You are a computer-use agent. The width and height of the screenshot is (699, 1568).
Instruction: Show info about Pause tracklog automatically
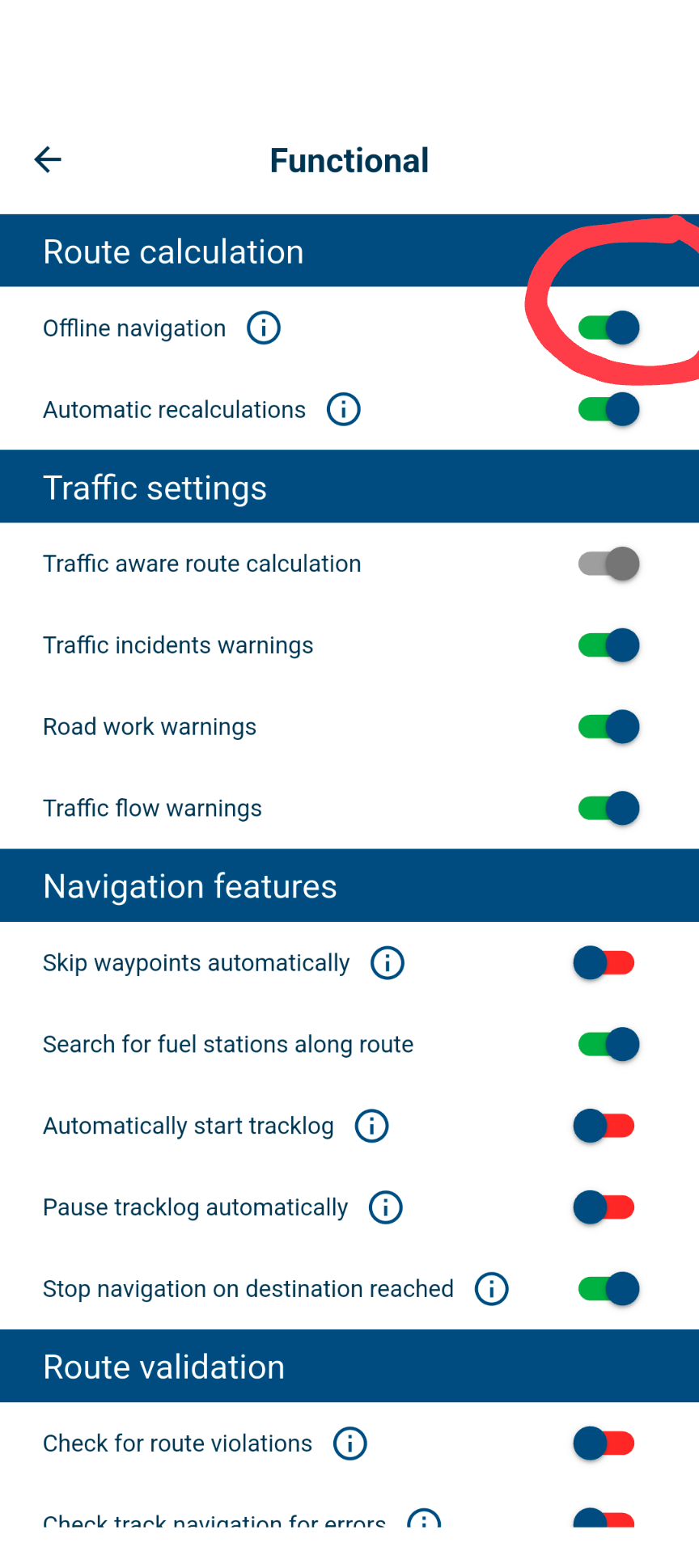pos(386,1207)
